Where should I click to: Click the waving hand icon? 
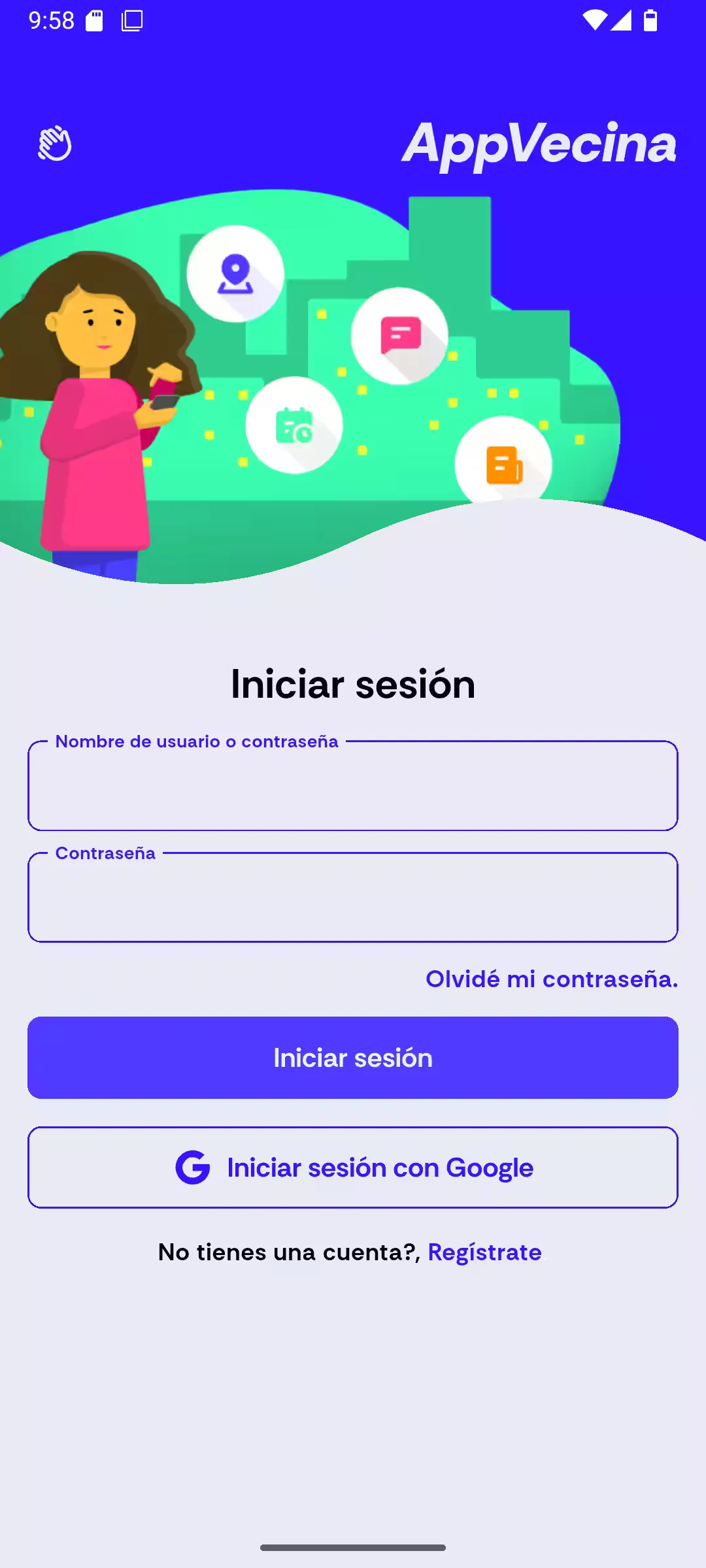54,144
